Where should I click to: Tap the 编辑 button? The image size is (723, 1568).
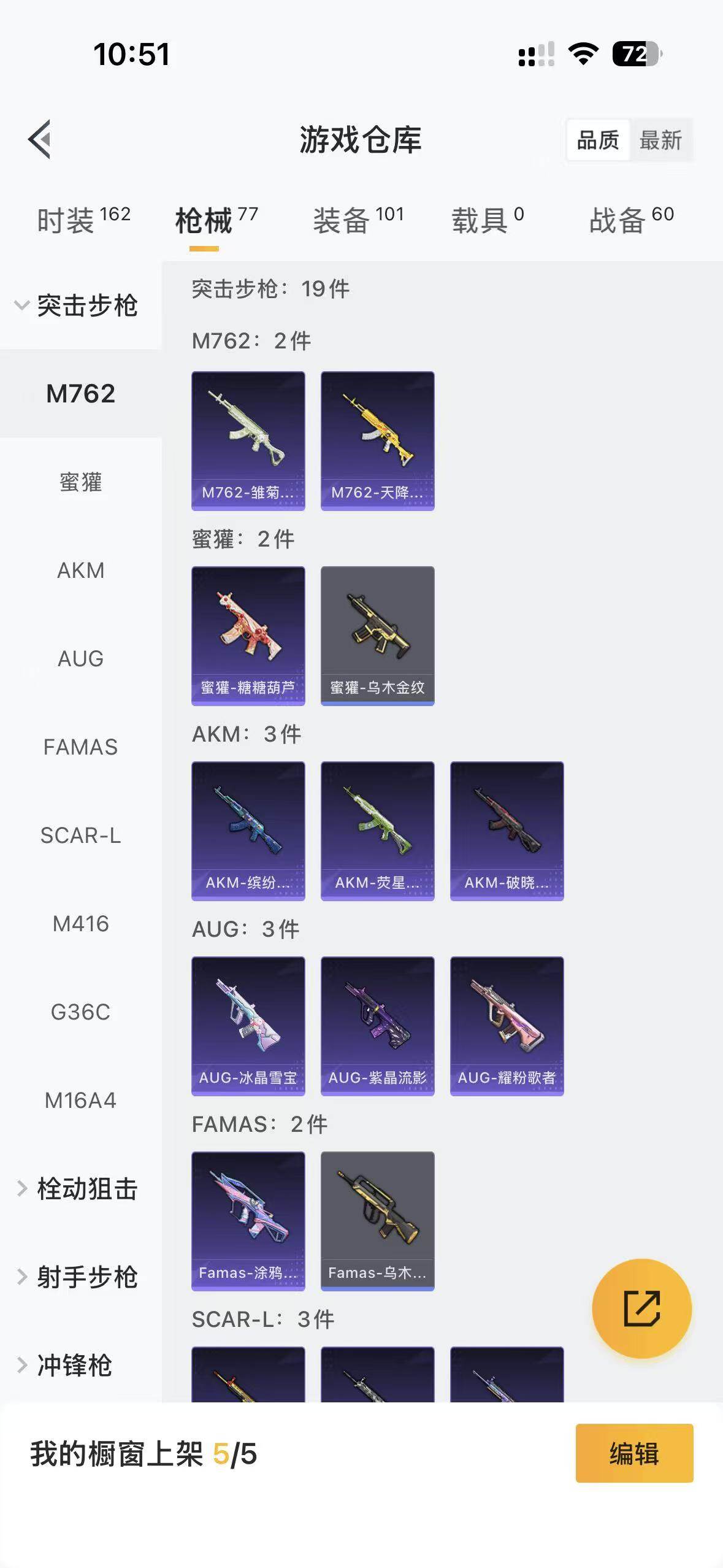click(634, 1454)
